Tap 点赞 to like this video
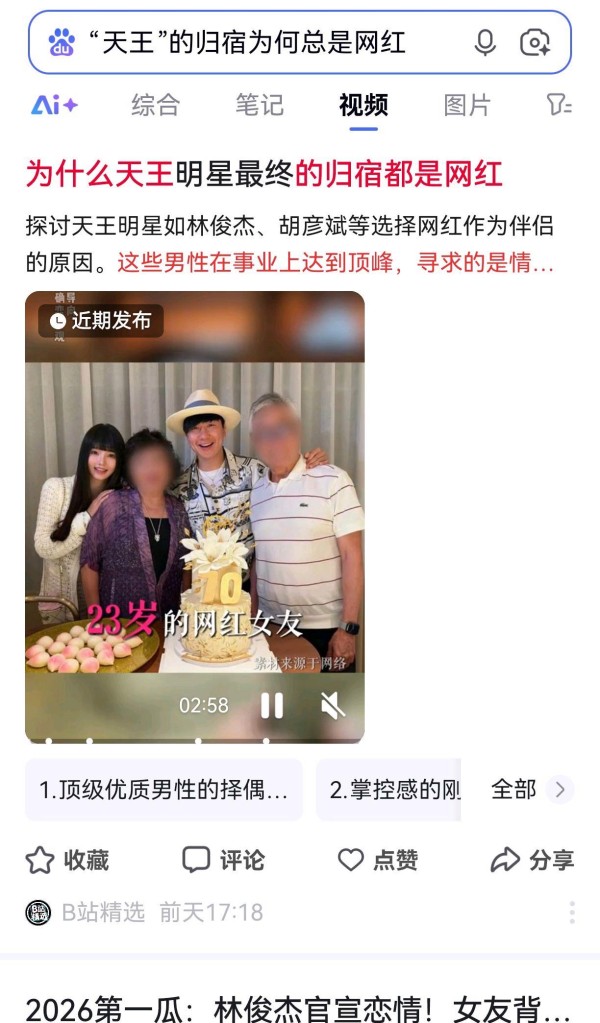 click(x=378, y=860)
